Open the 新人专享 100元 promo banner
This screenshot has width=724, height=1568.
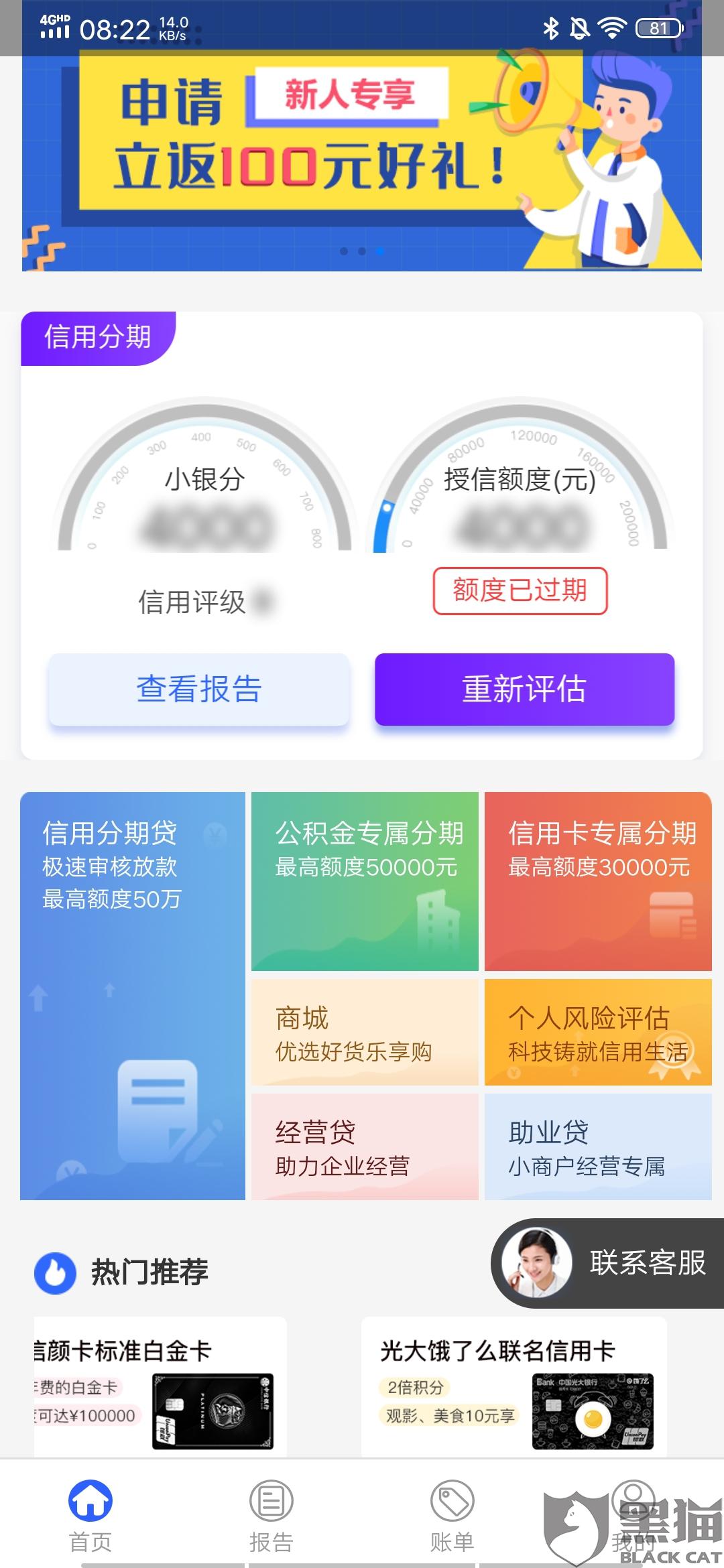(362, 161)
